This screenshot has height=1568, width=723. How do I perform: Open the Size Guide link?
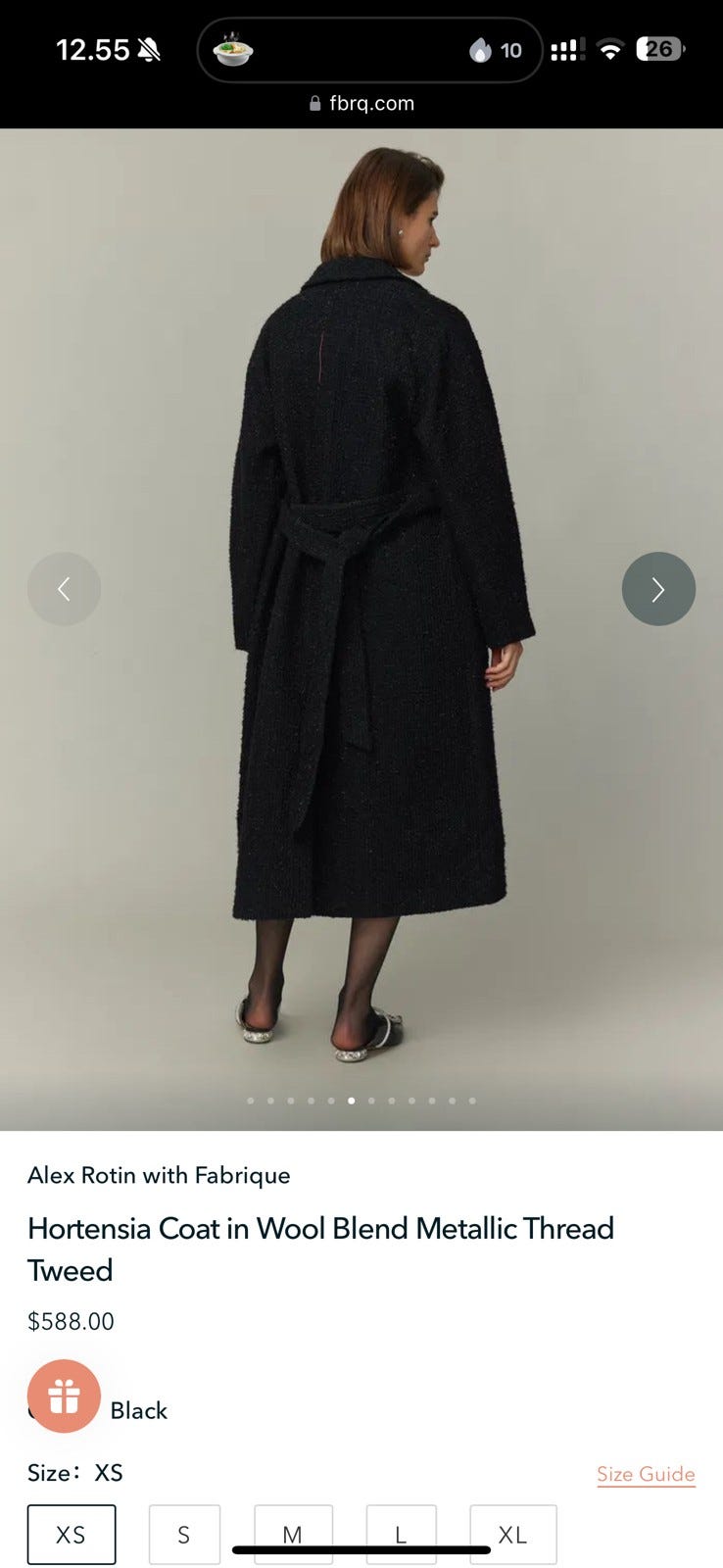646,1474
